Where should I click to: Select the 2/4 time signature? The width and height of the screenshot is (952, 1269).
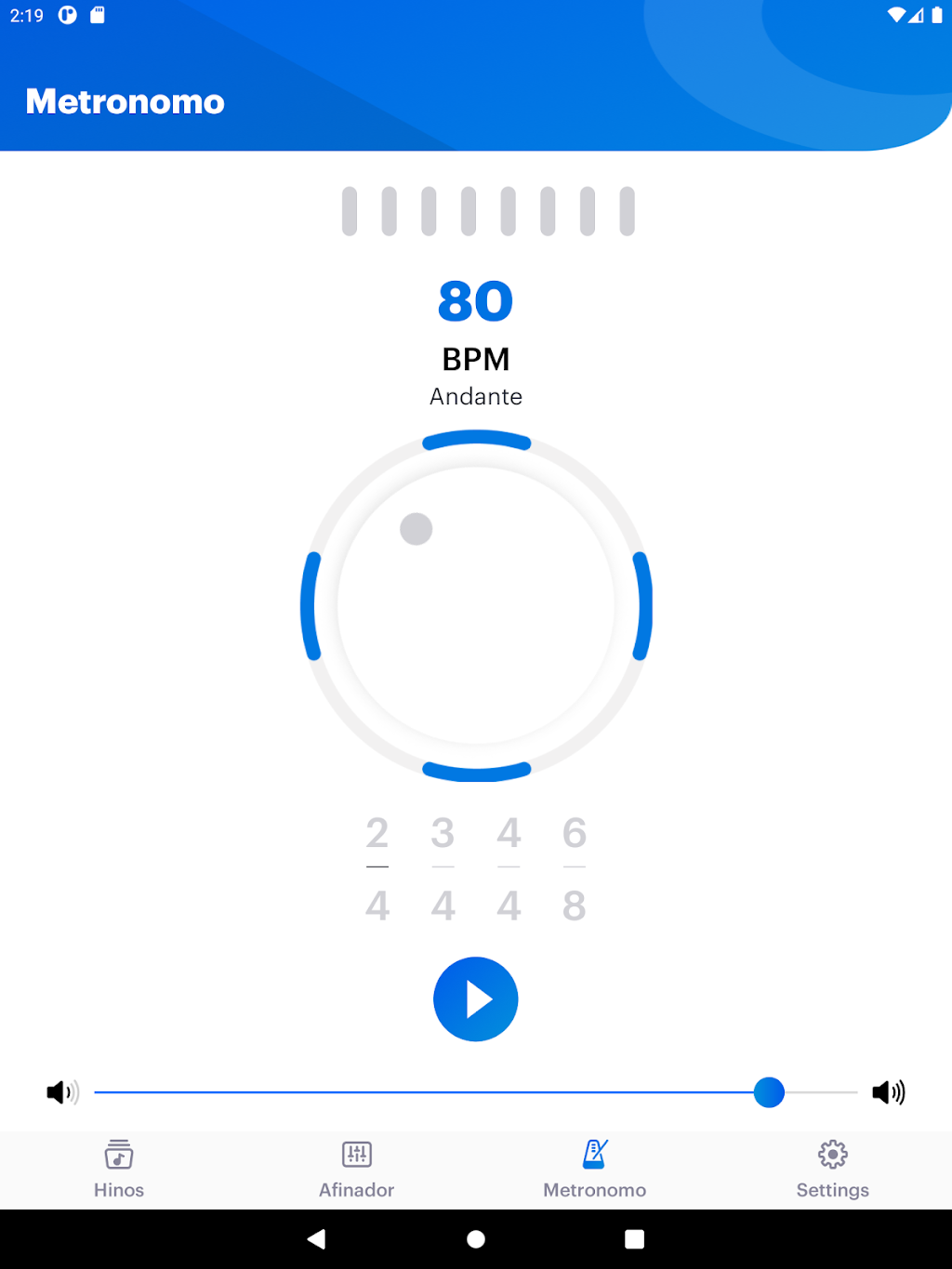pos(377,868)
